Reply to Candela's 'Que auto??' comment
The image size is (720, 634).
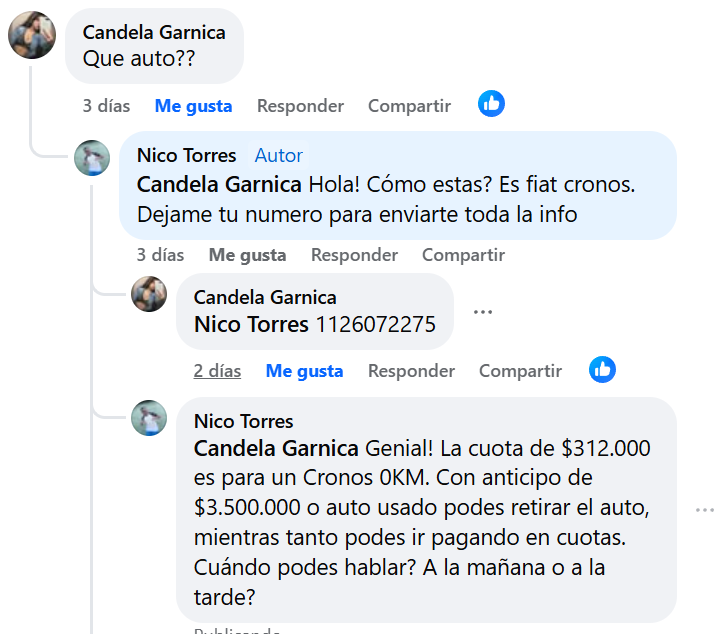(x=300, y=106)
